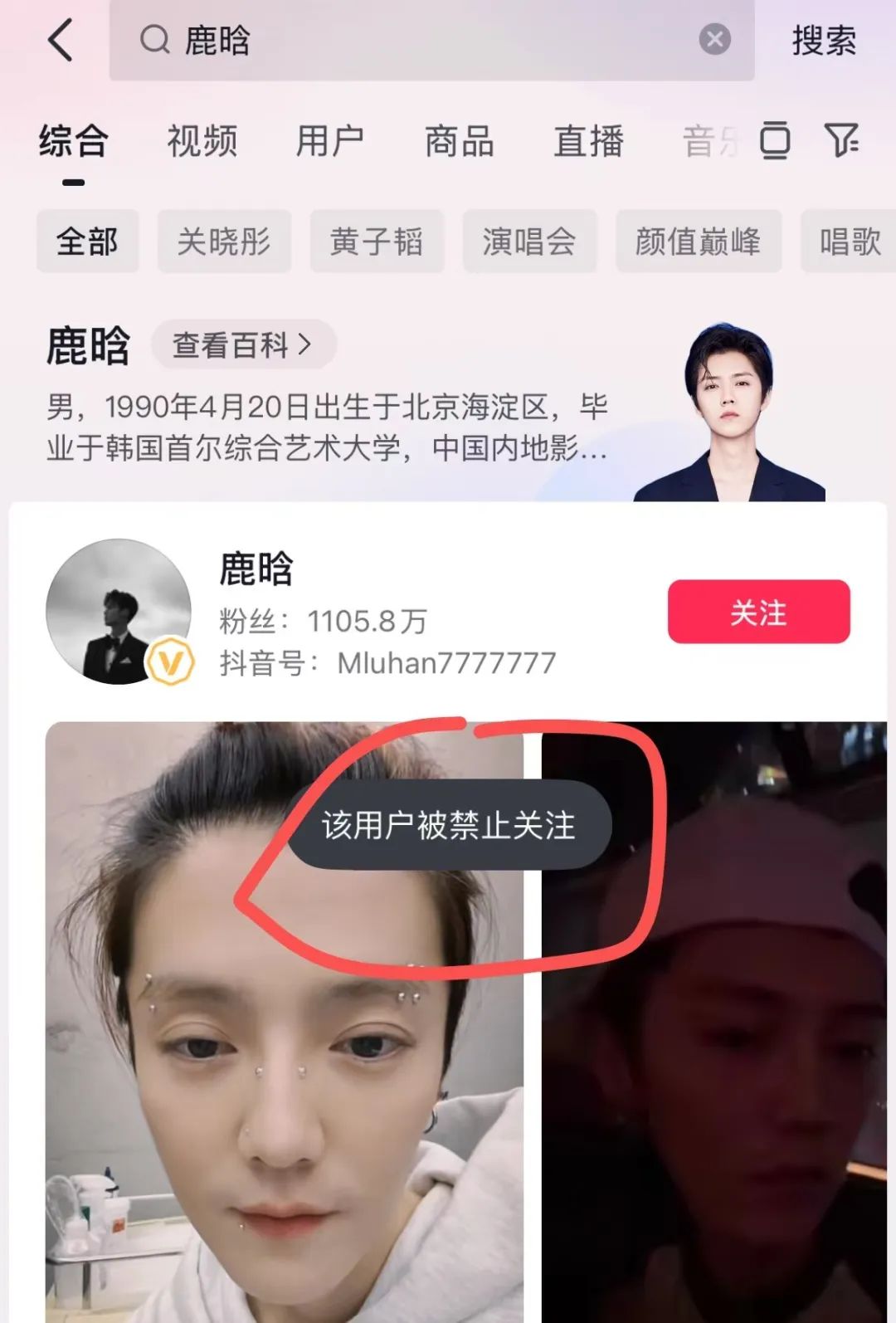Screen dimensions: 896x1323
Task: Select the 颜值巅峰 chip
Action: click(x=698, y=242)
